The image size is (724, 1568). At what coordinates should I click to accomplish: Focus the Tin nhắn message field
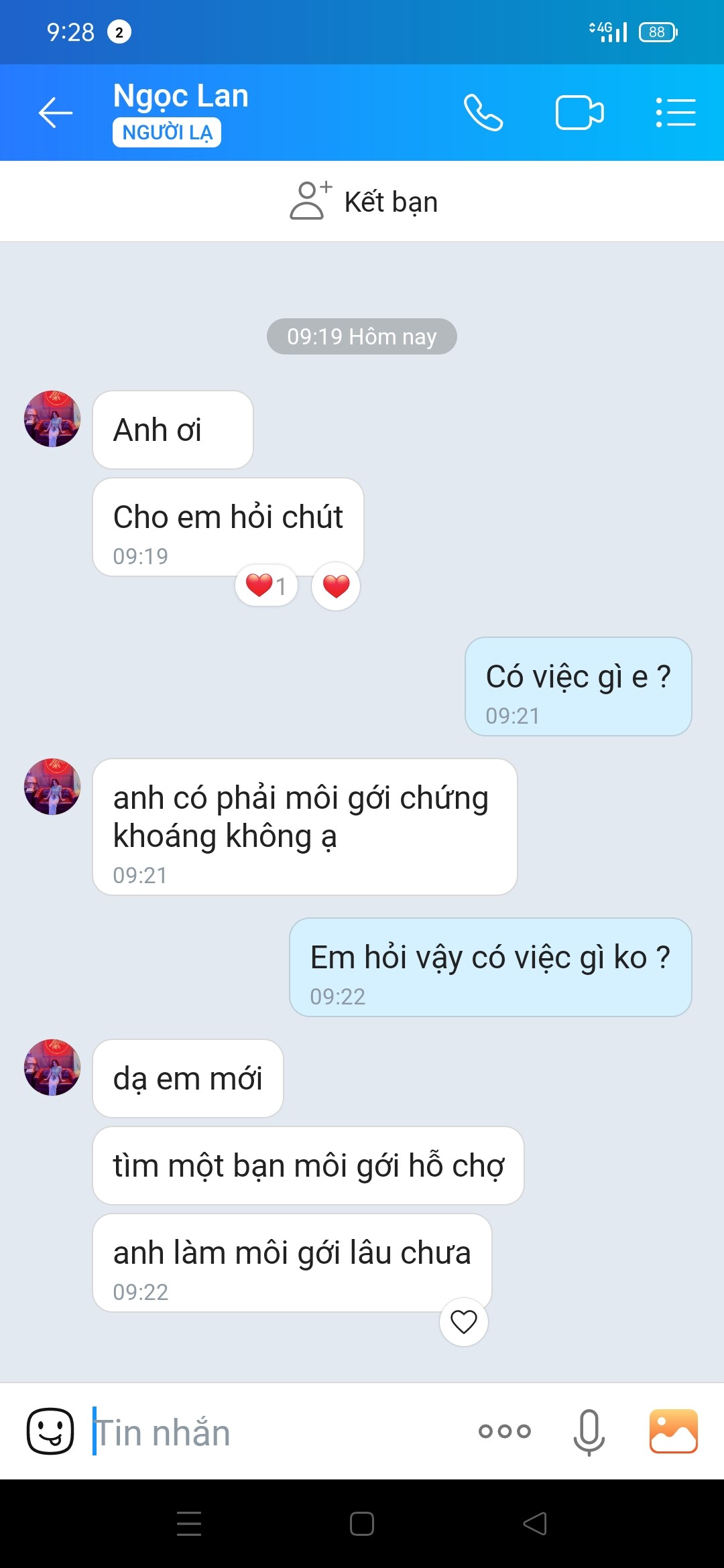coord(268,1433)
